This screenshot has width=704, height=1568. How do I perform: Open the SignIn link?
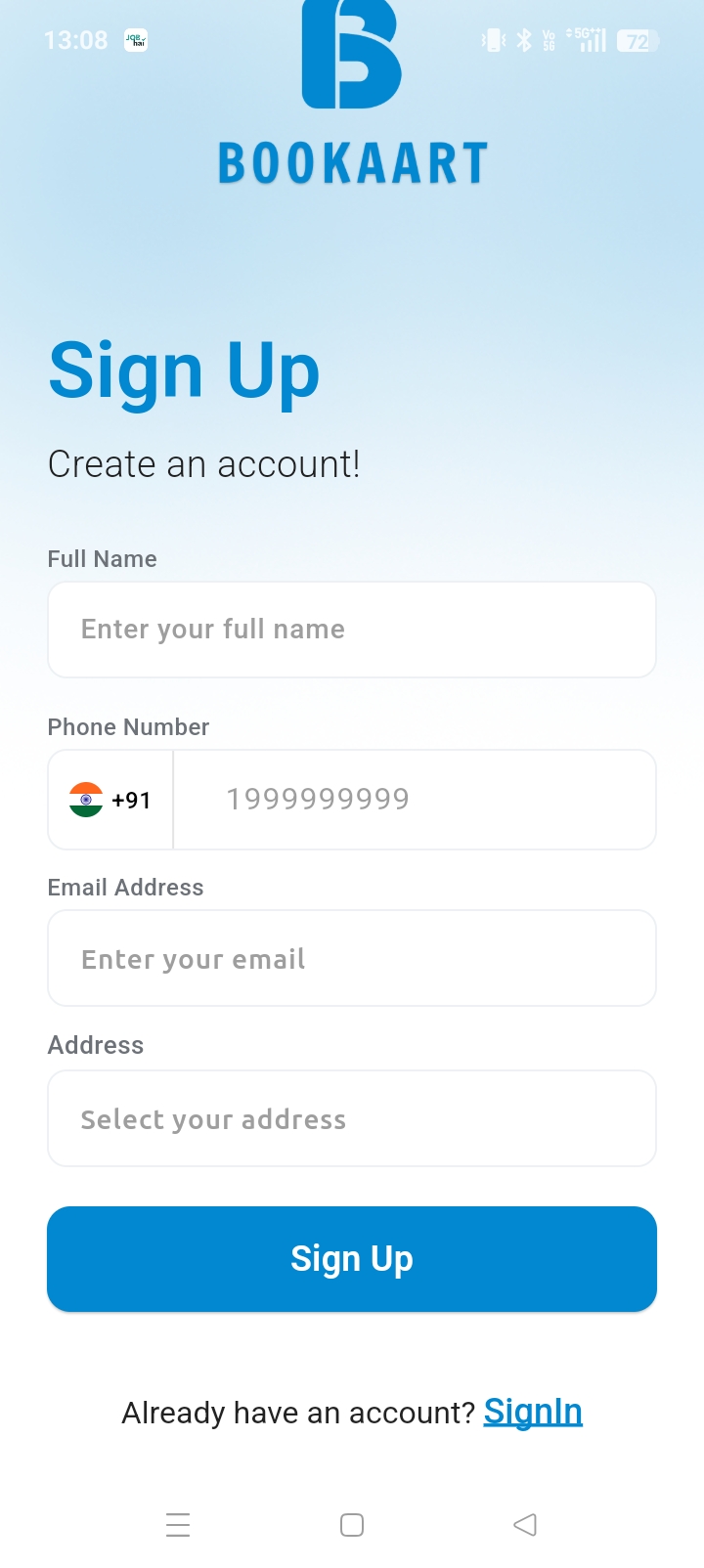533,1412
